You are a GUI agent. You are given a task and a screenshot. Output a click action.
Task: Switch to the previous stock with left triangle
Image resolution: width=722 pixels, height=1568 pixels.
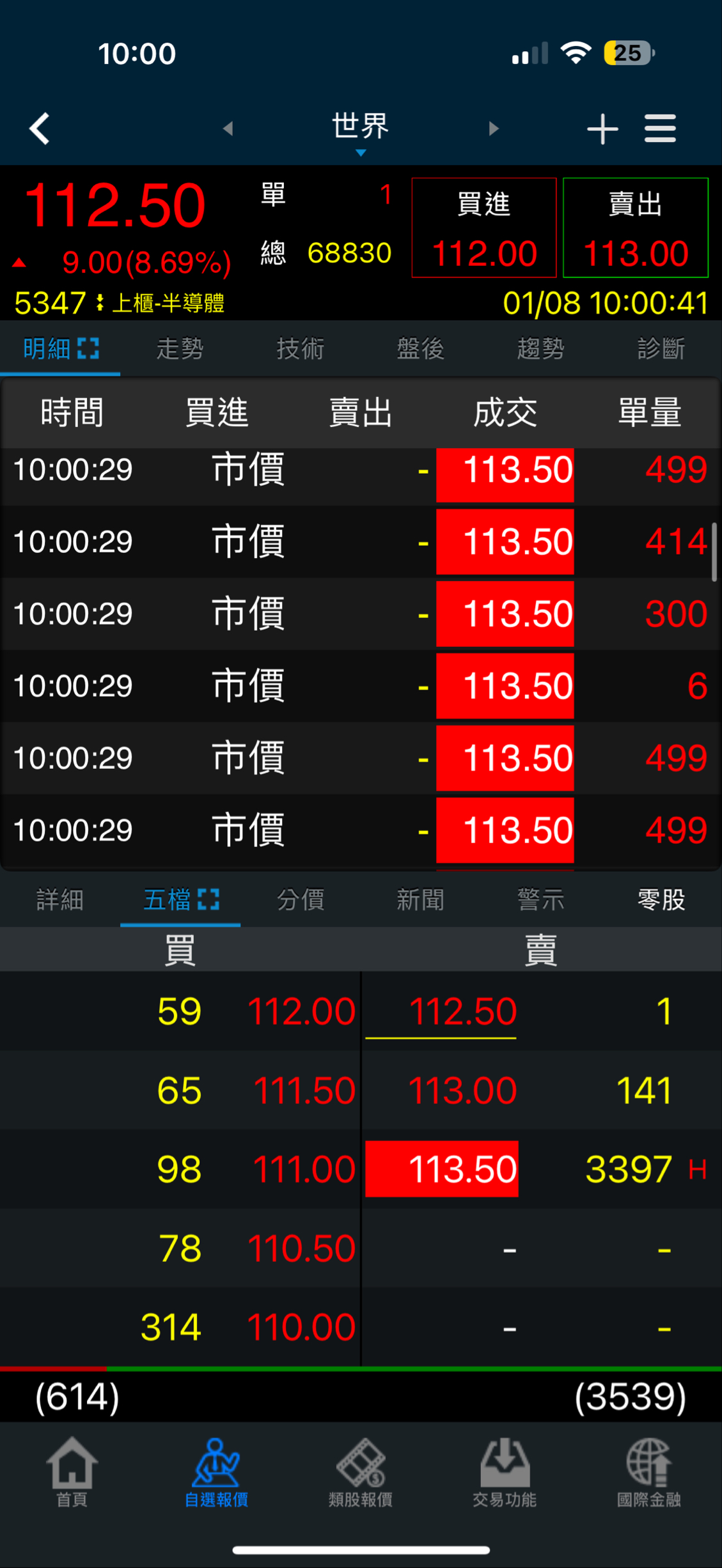point(228,128)
